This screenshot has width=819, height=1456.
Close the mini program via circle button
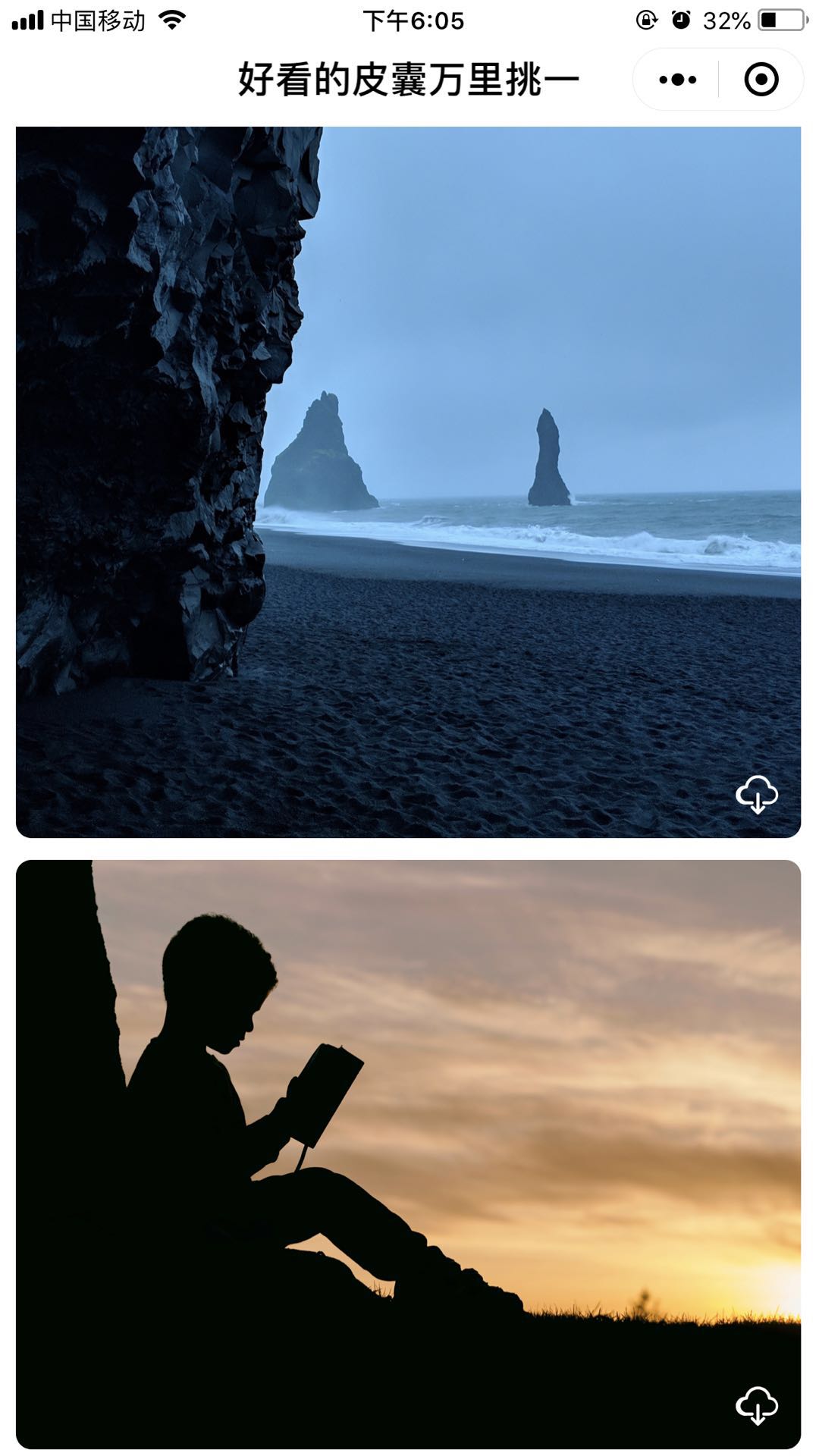click(x=761, y=80)
